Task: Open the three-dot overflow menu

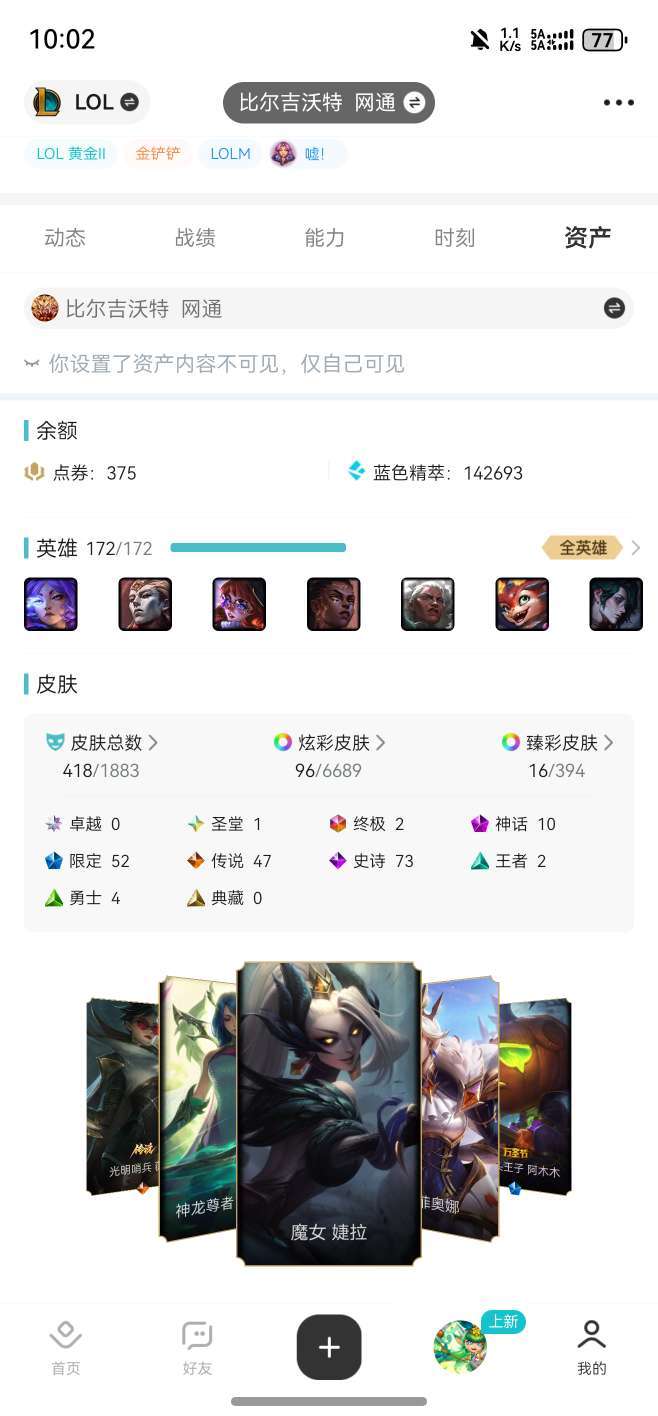Action: pos(618,102)
